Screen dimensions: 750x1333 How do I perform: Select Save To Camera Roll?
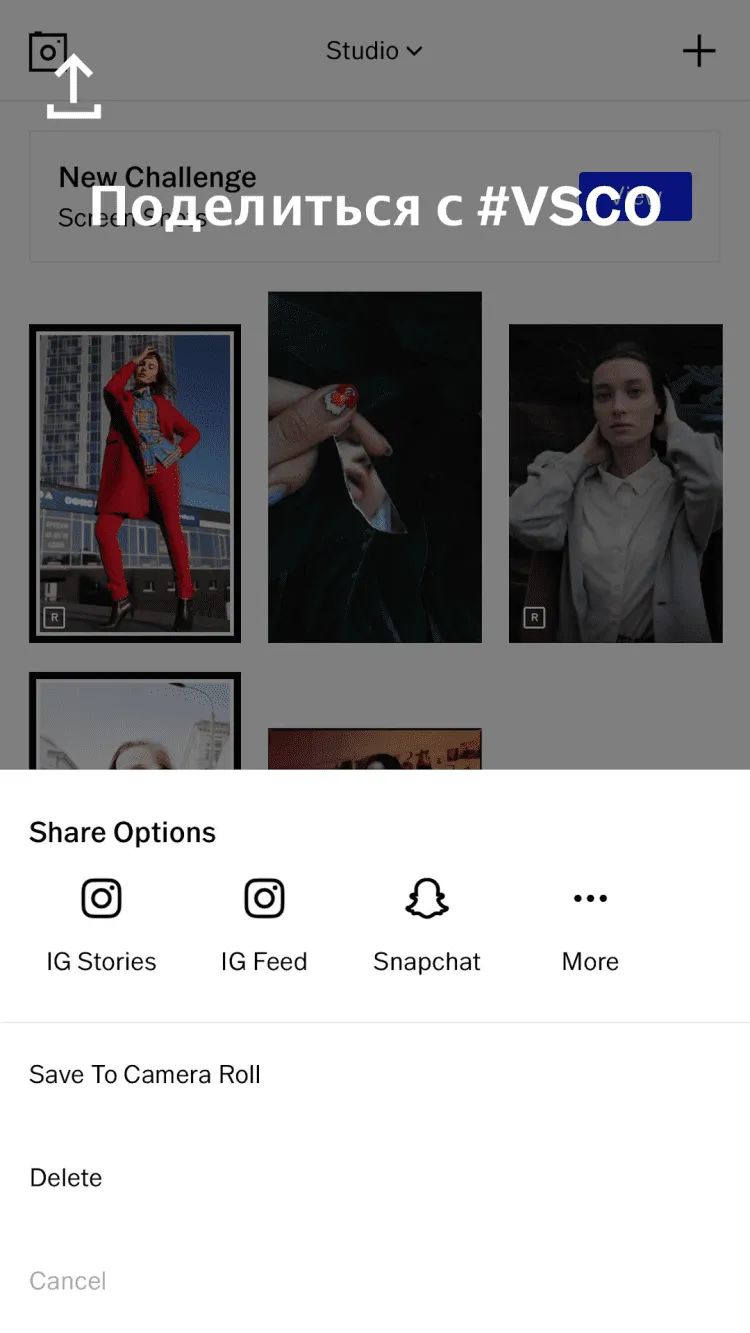pos(145,1075)
